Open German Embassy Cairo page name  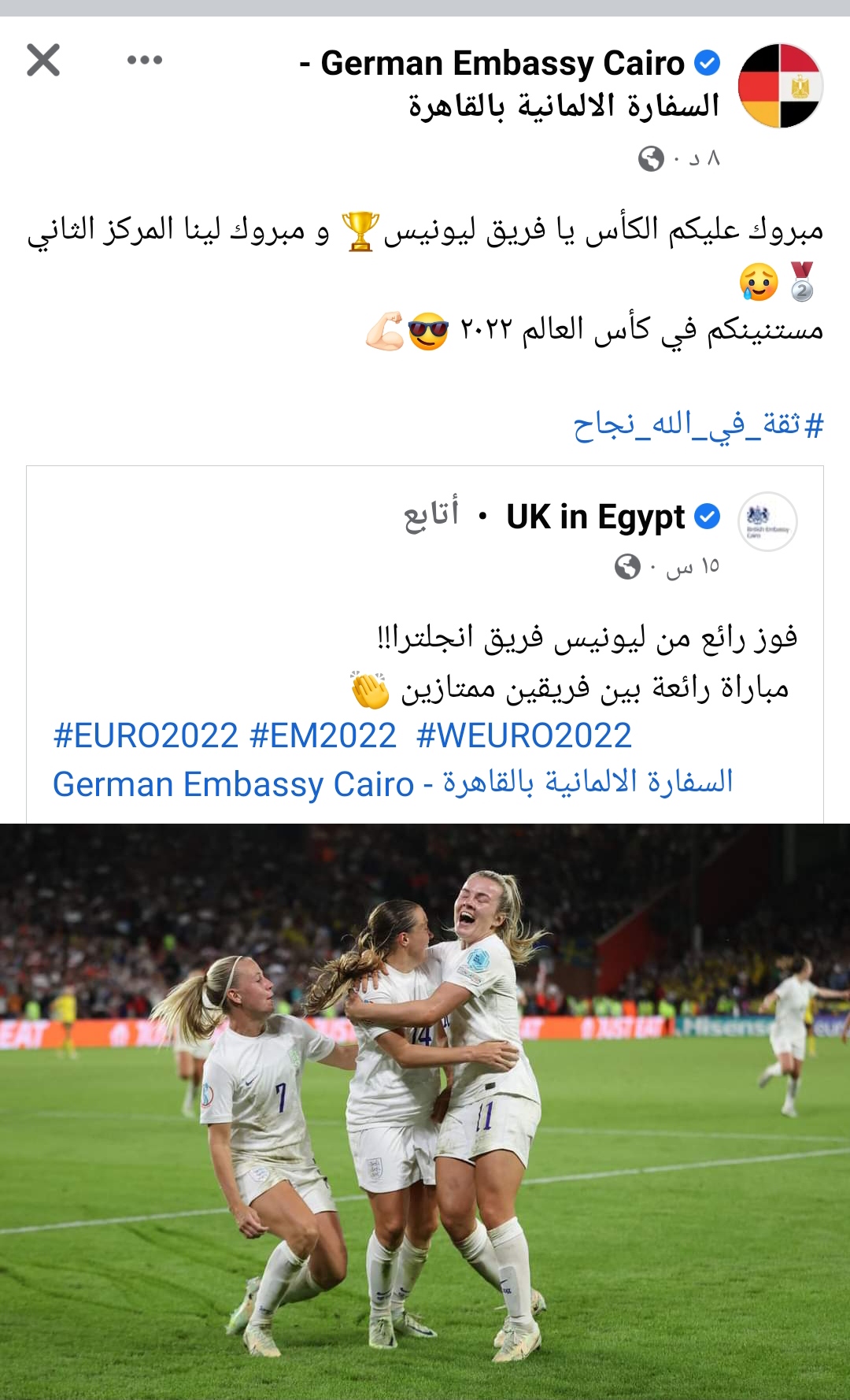click(502, 64)
